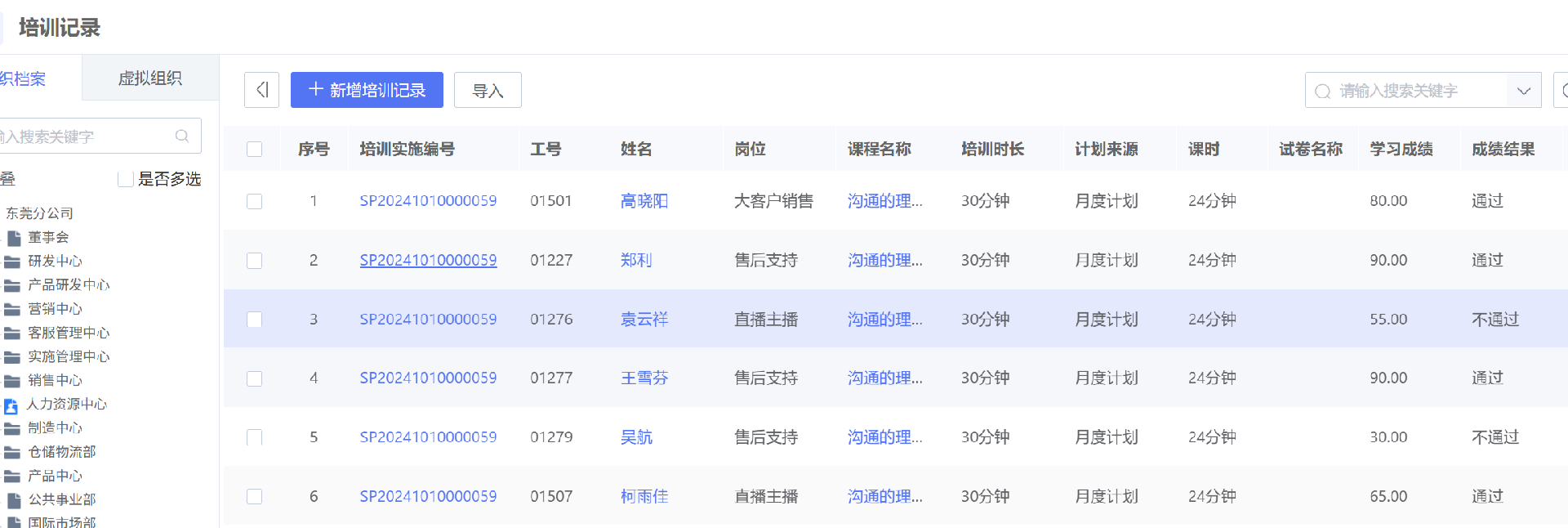This screenshot has height=528, width=1568.
Task: Select 人力资源中心 in the tree
Action: point(66,405)
